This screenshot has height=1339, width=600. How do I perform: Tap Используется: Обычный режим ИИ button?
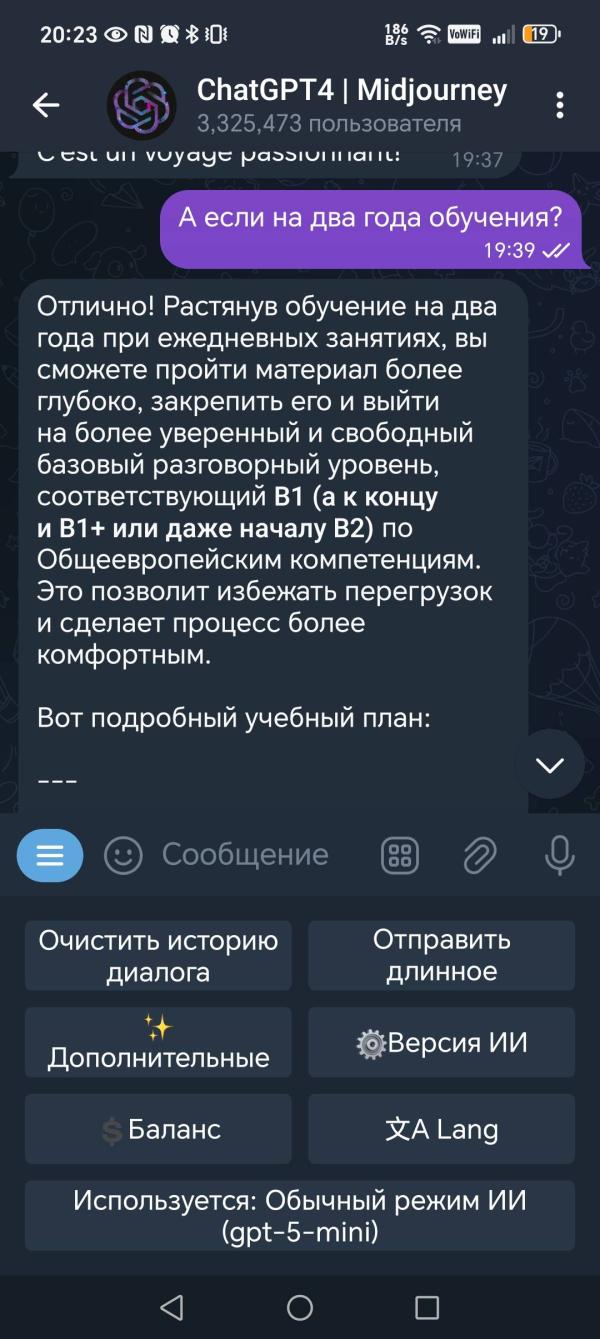pyautogui.click(x=300, y=1216)
